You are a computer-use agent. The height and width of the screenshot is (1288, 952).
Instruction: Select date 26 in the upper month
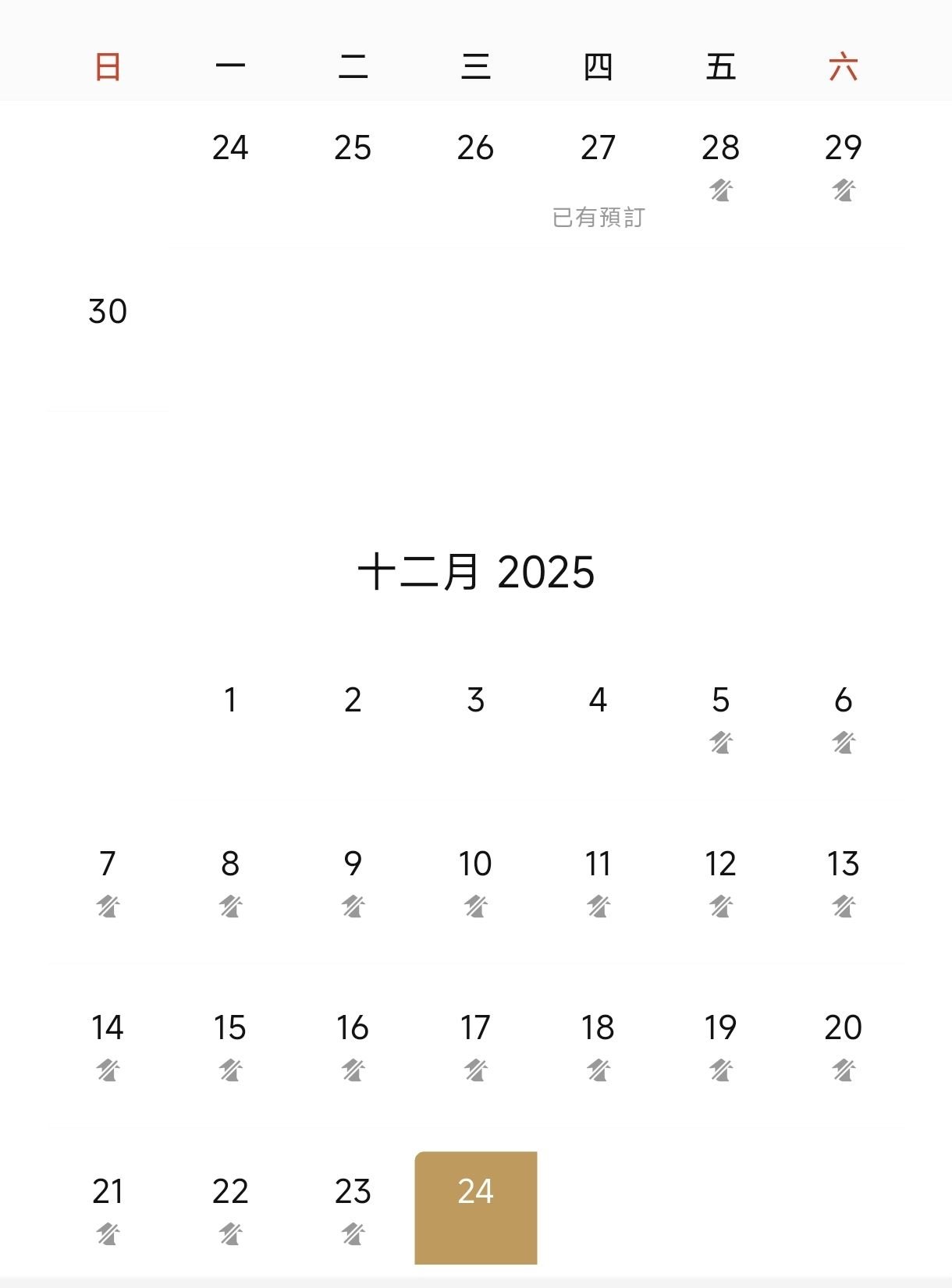(475, 148)
